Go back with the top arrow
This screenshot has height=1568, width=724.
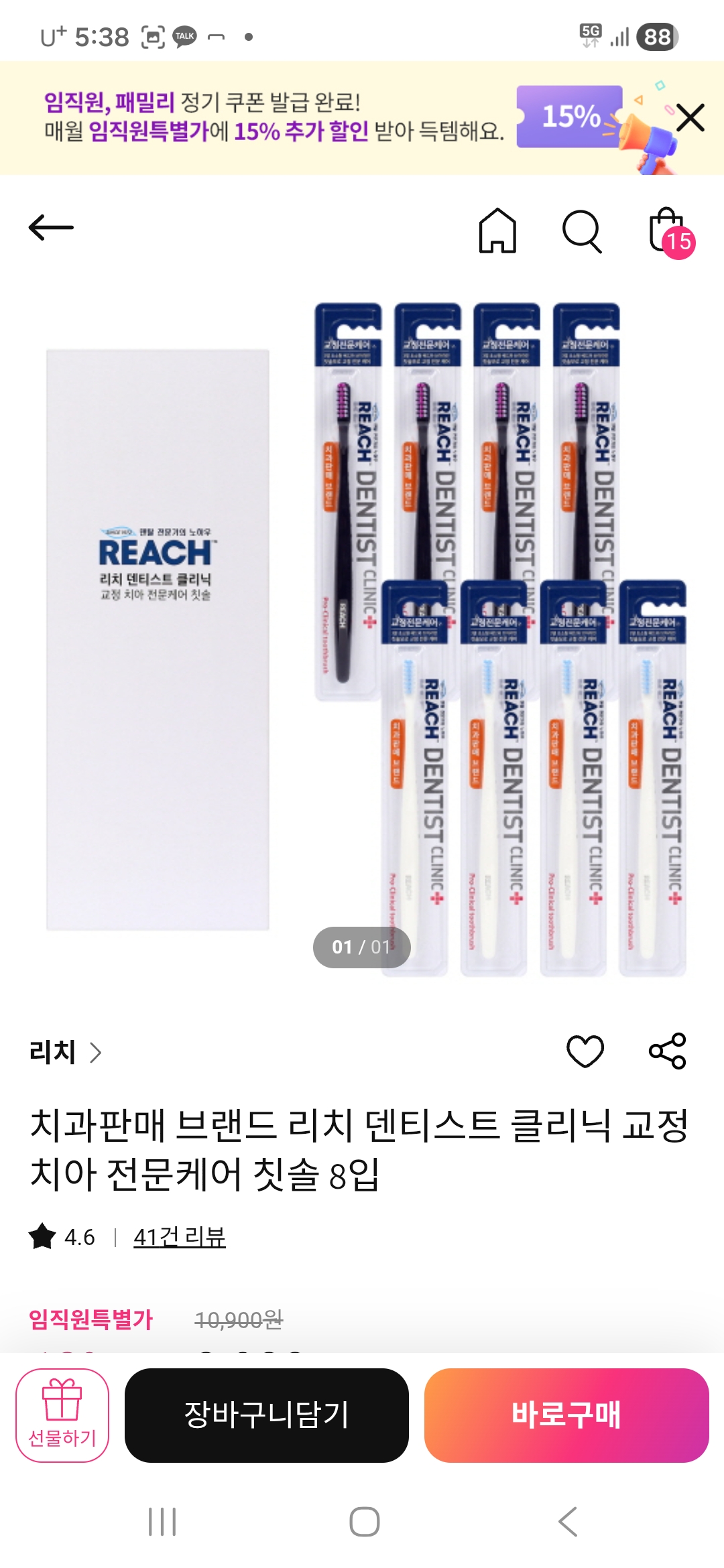[51, 228]
